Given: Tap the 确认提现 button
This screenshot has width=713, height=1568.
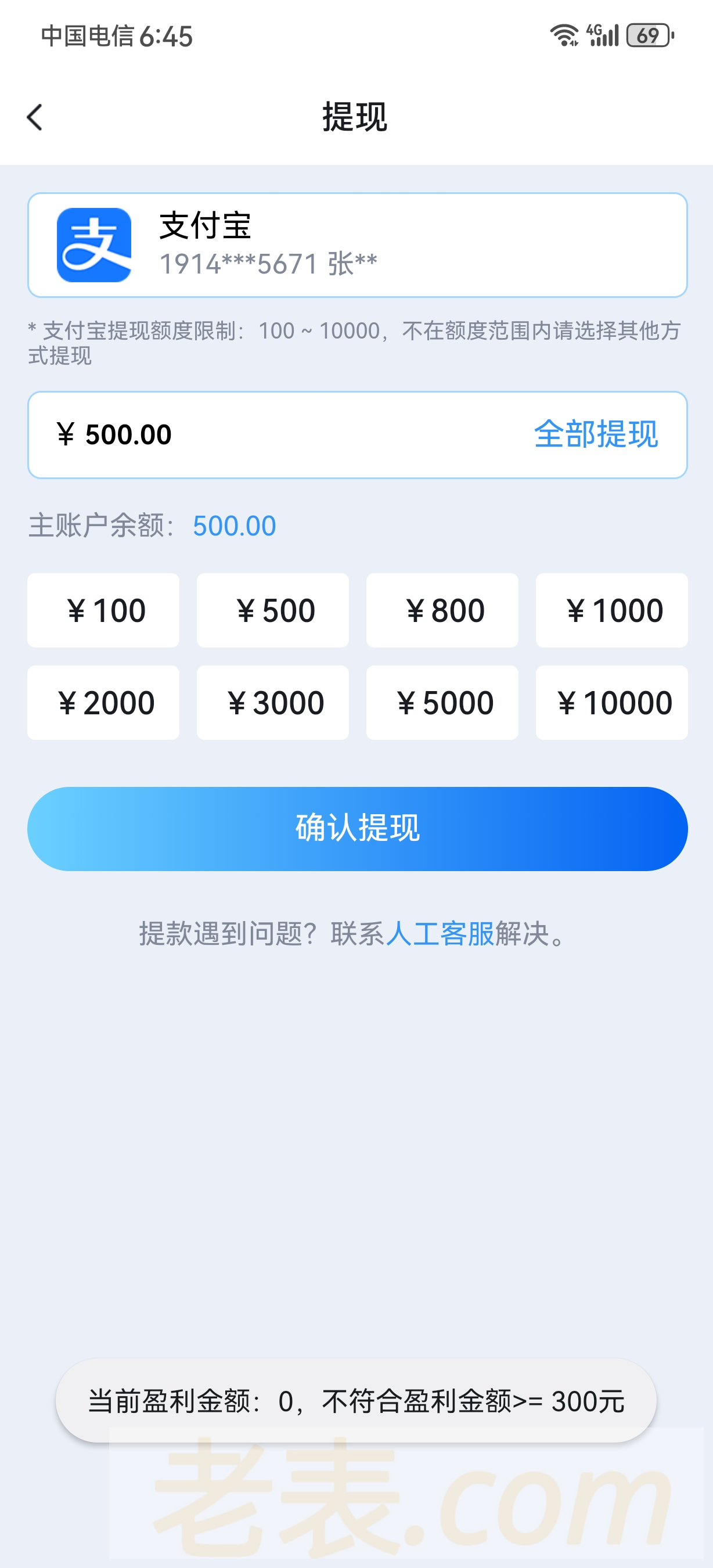Looking at the screenshot, I should (357, 829).
